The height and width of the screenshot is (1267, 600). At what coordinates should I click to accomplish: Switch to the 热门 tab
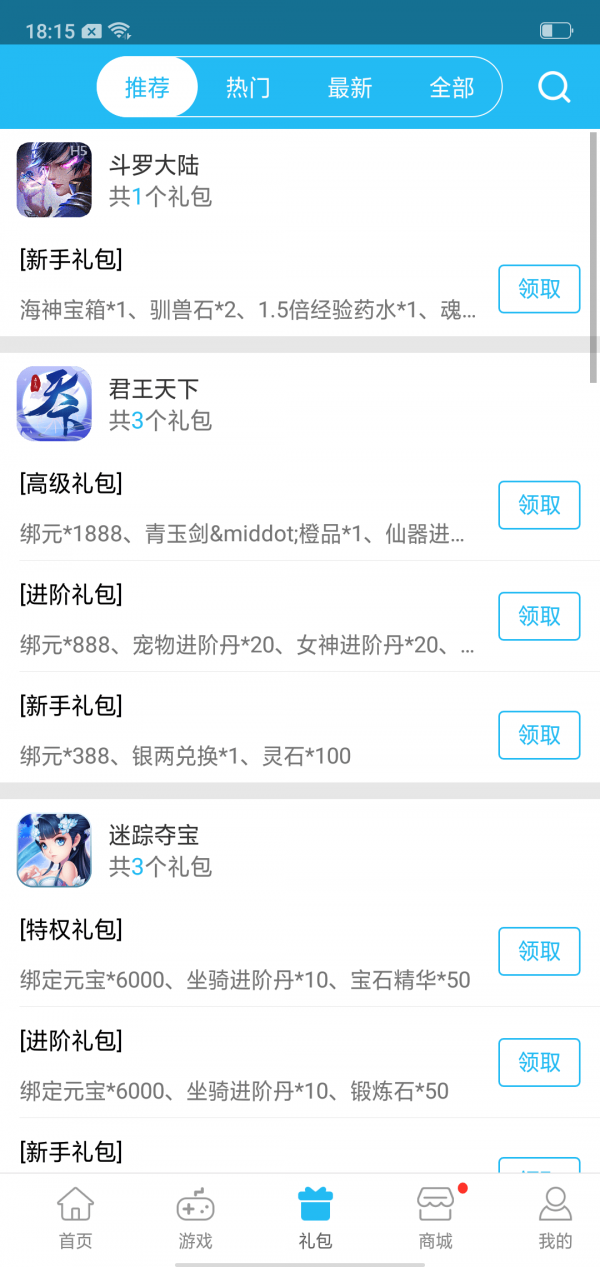pyautogui.click(x=248, y=88)
